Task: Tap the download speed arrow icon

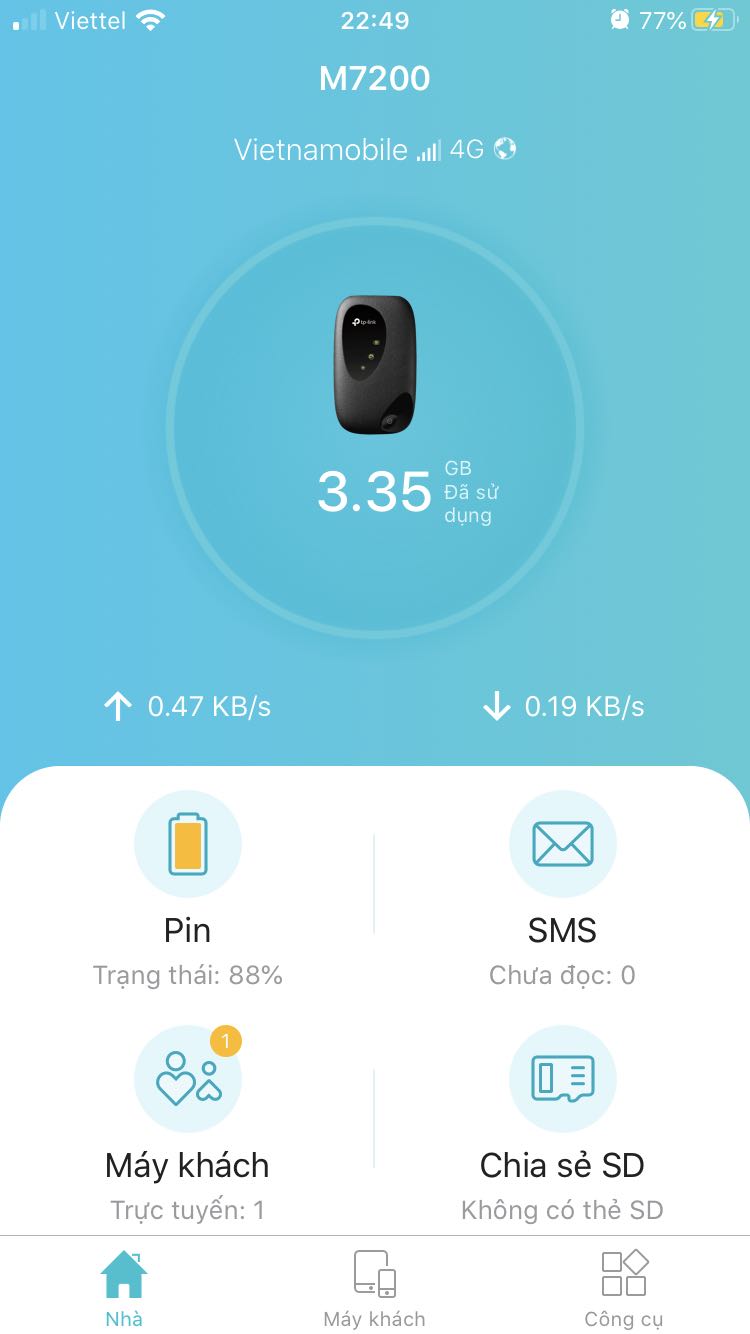Action: click(x=494, y=705)
